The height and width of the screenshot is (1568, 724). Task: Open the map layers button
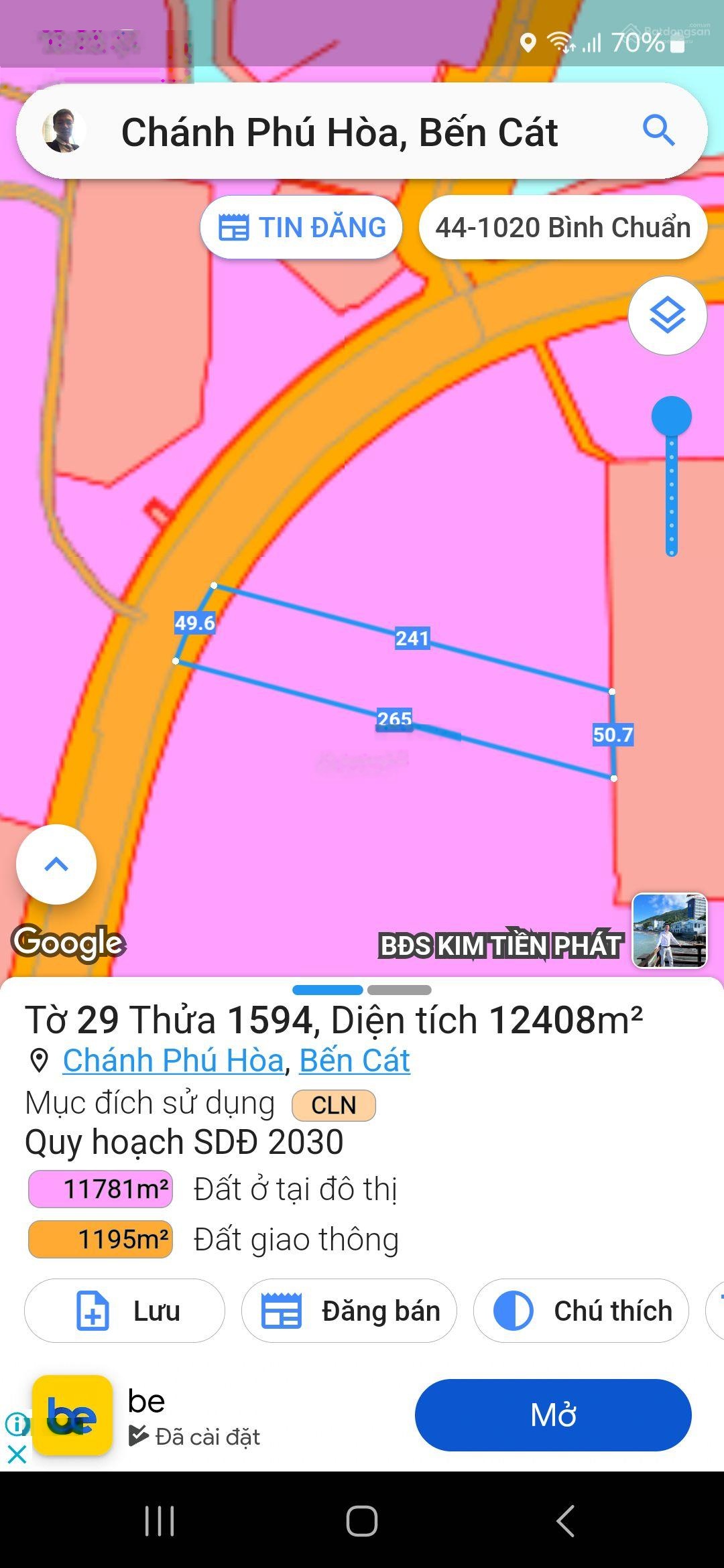[x=667, y=316]
